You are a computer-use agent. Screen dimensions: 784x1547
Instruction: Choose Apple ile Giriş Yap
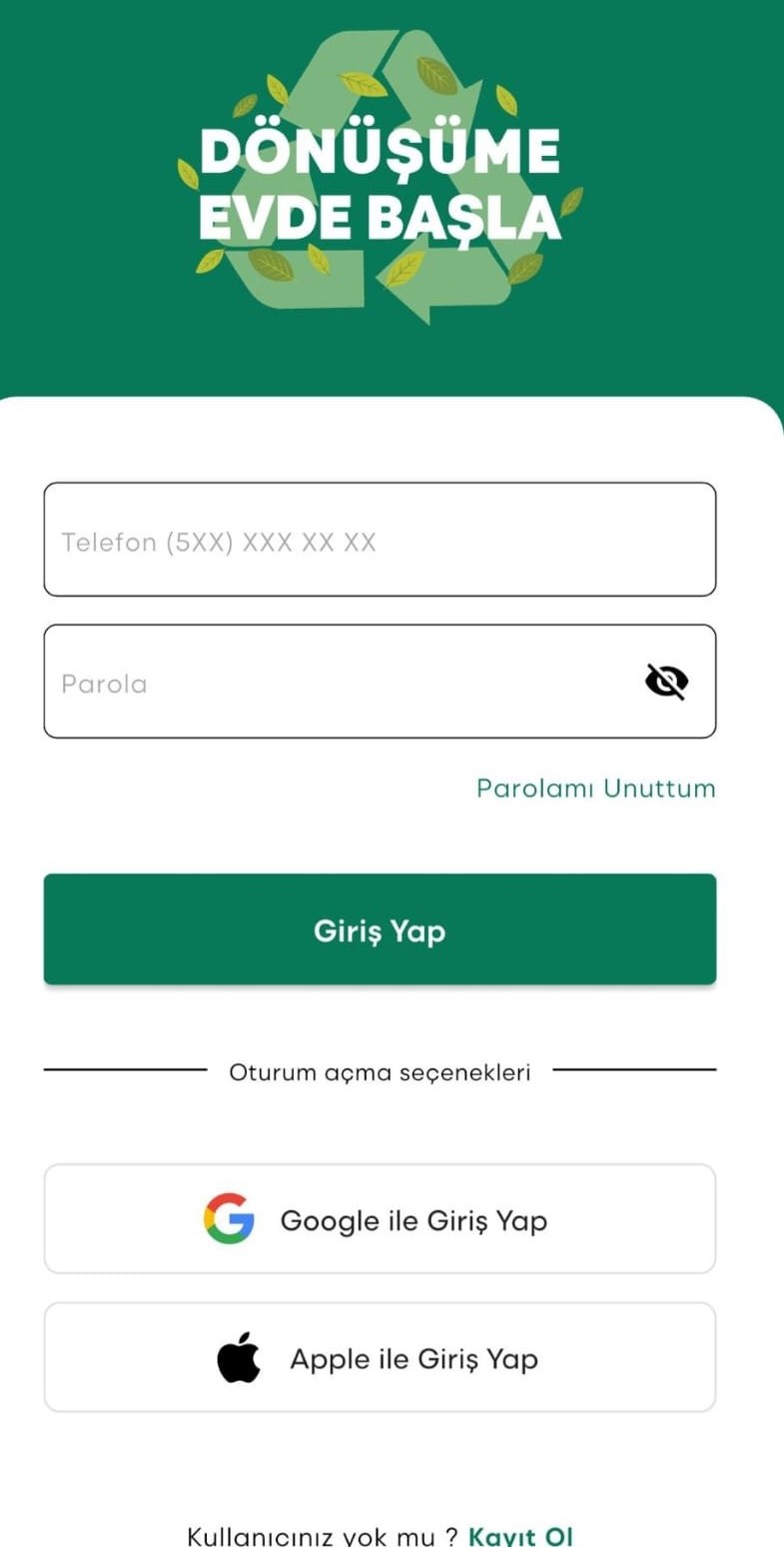(x=380, y=1357)
